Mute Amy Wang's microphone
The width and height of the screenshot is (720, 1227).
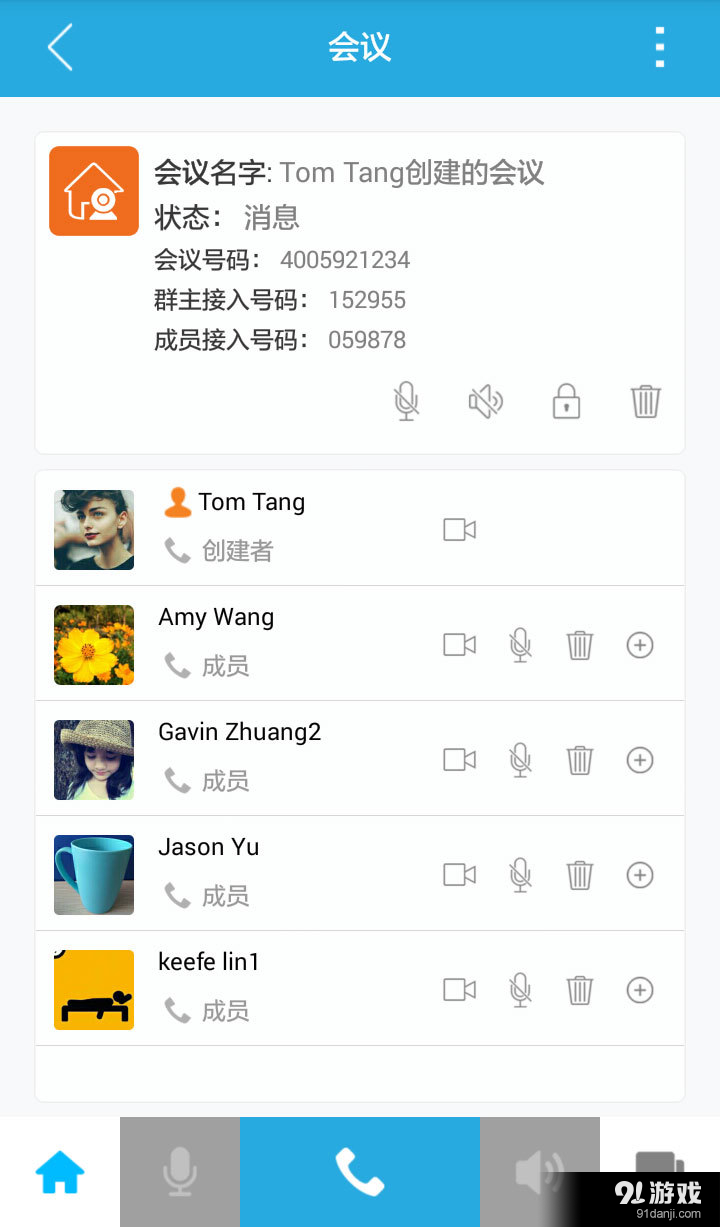click(520, 645)
